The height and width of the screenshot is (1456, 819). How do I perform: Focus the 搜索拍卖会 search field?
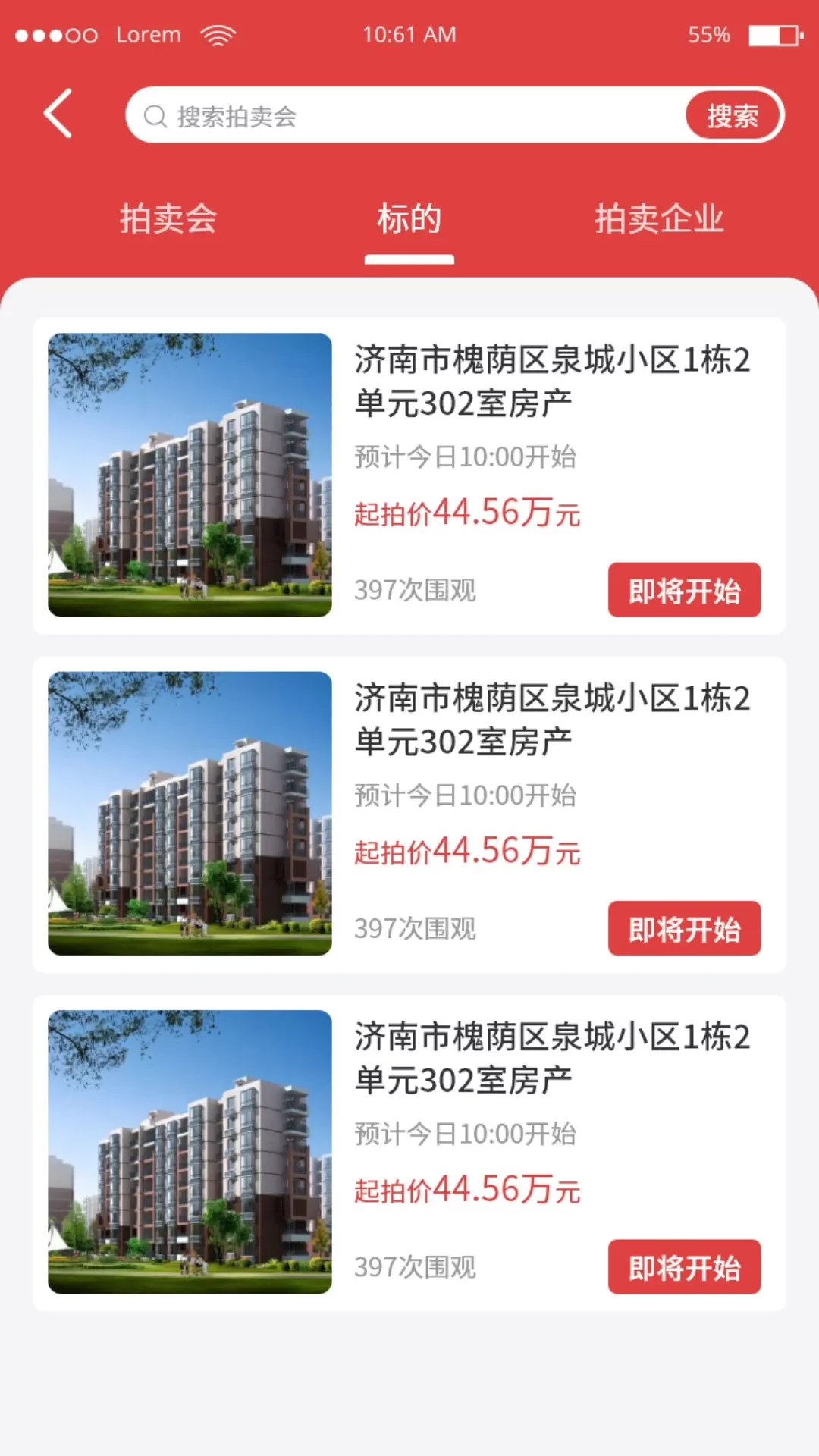(409, 116)
